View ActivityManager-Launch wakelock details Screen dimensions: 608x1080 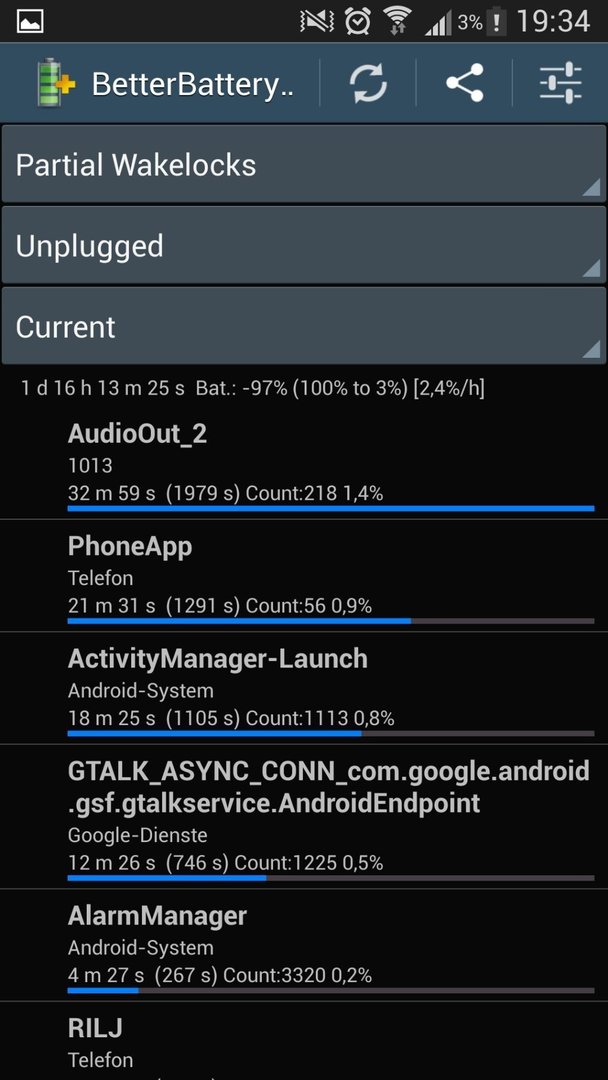(x=304, y=688)
